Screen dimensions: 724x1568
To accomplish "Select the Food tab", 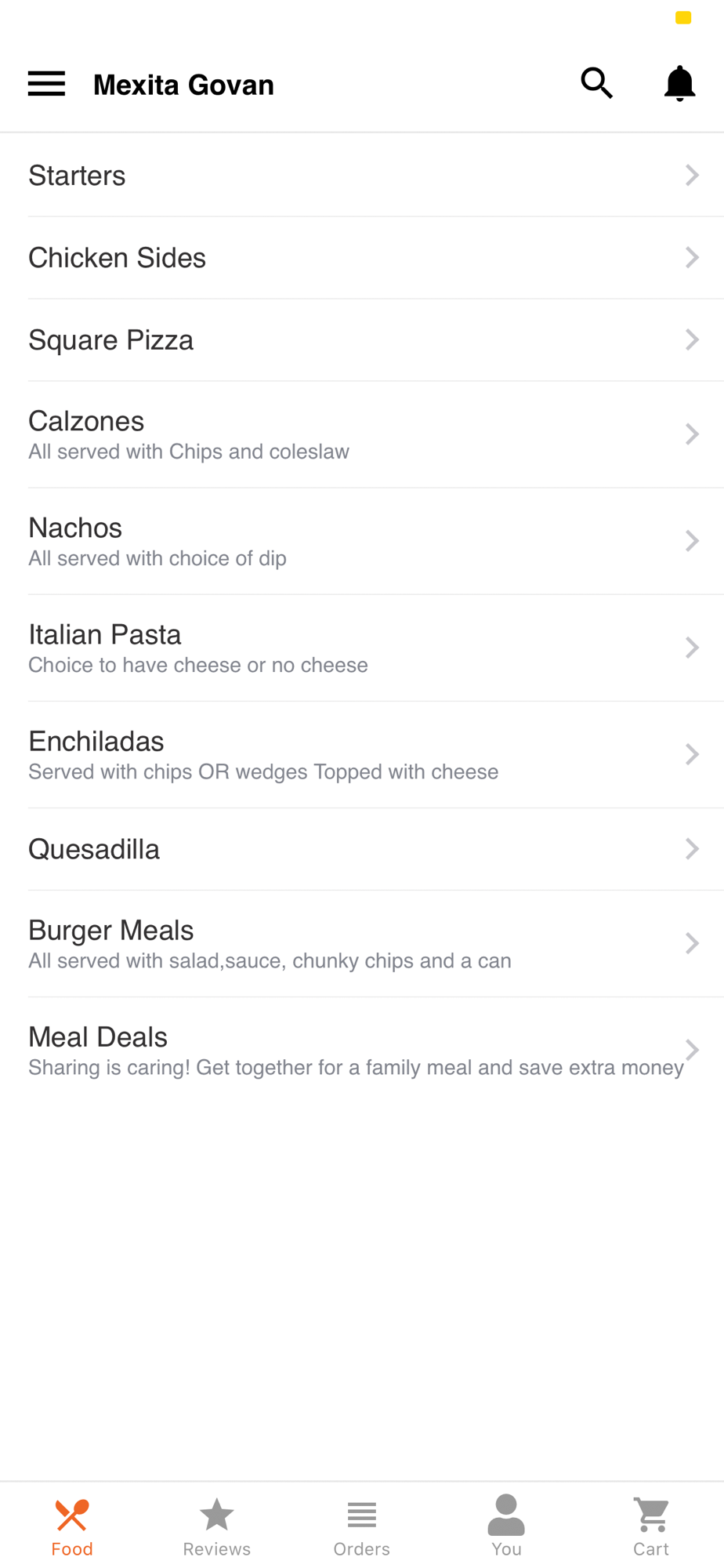I will (x=72, y=1526).
